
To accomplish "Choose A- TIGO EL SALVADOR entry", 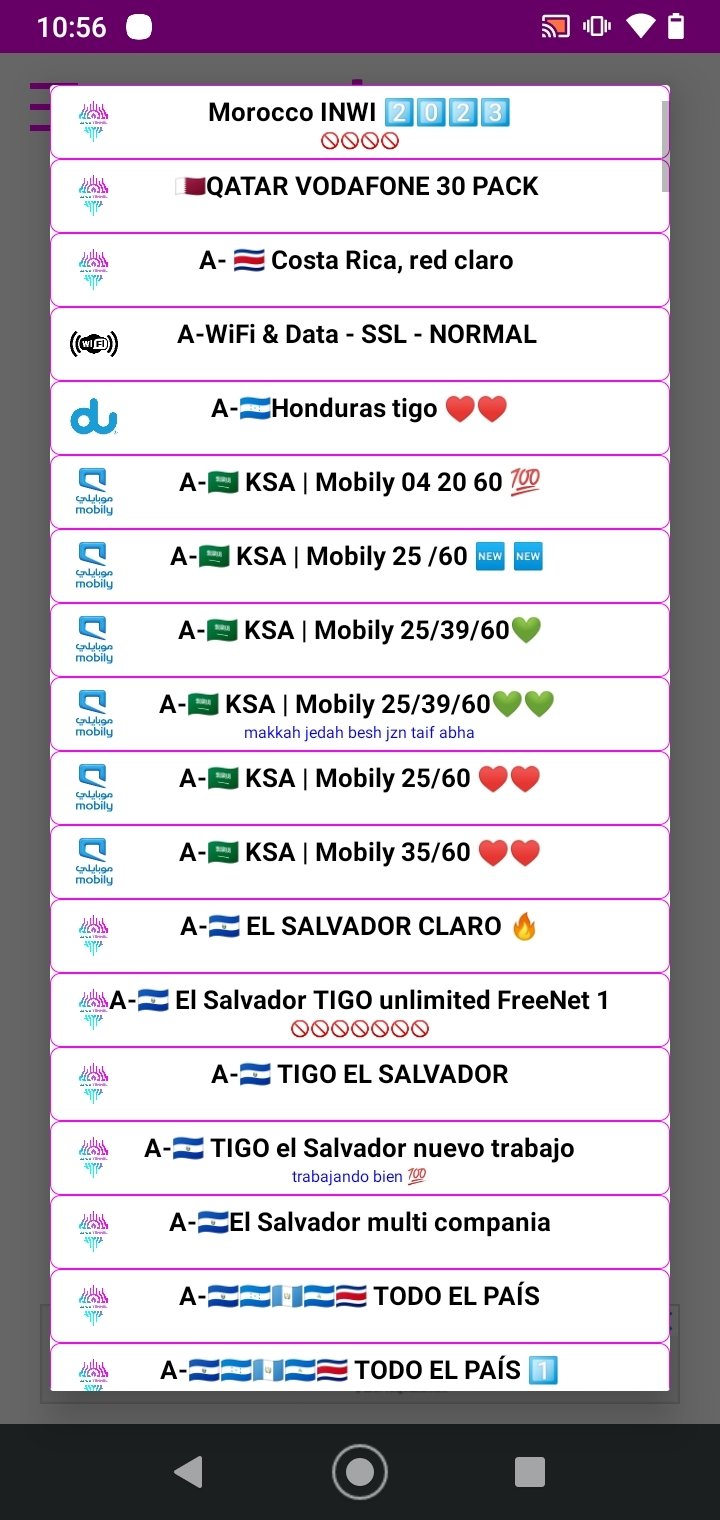I will coord(360,1084).
